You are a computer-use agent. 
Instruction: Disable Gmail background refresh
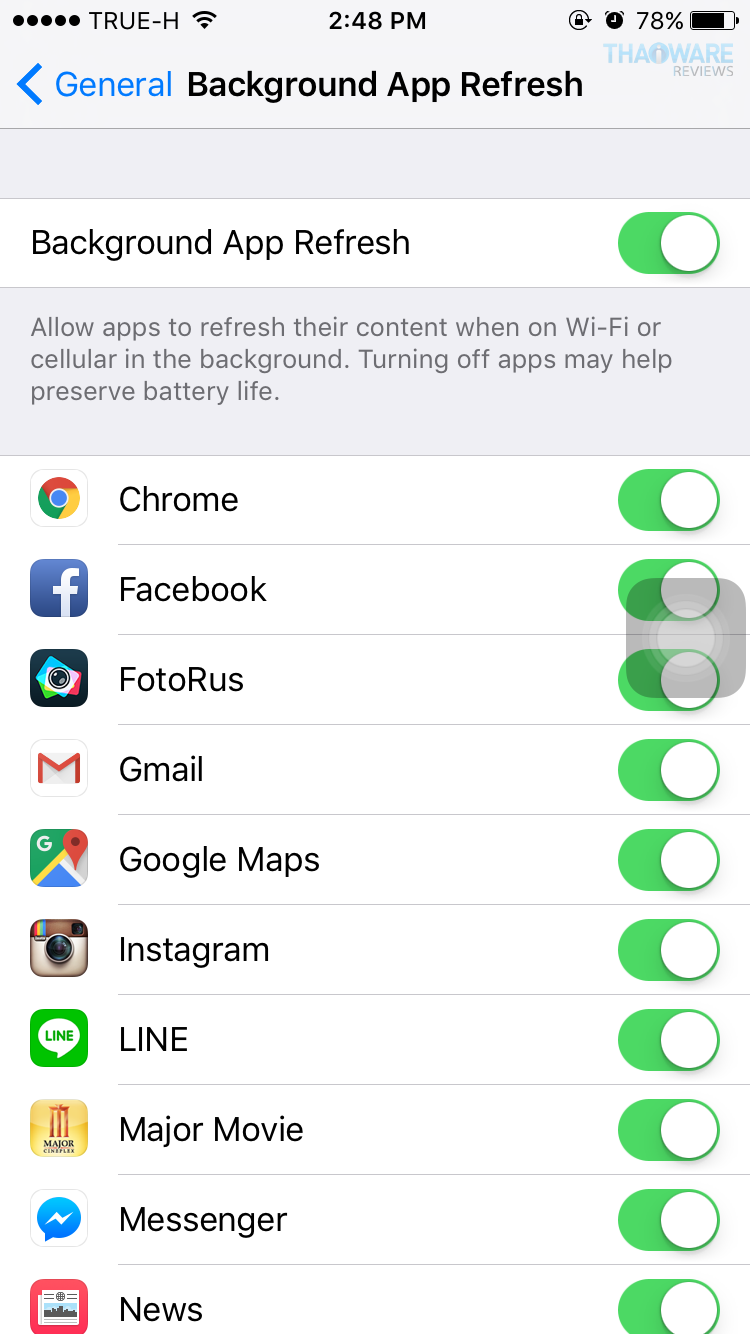668,770
